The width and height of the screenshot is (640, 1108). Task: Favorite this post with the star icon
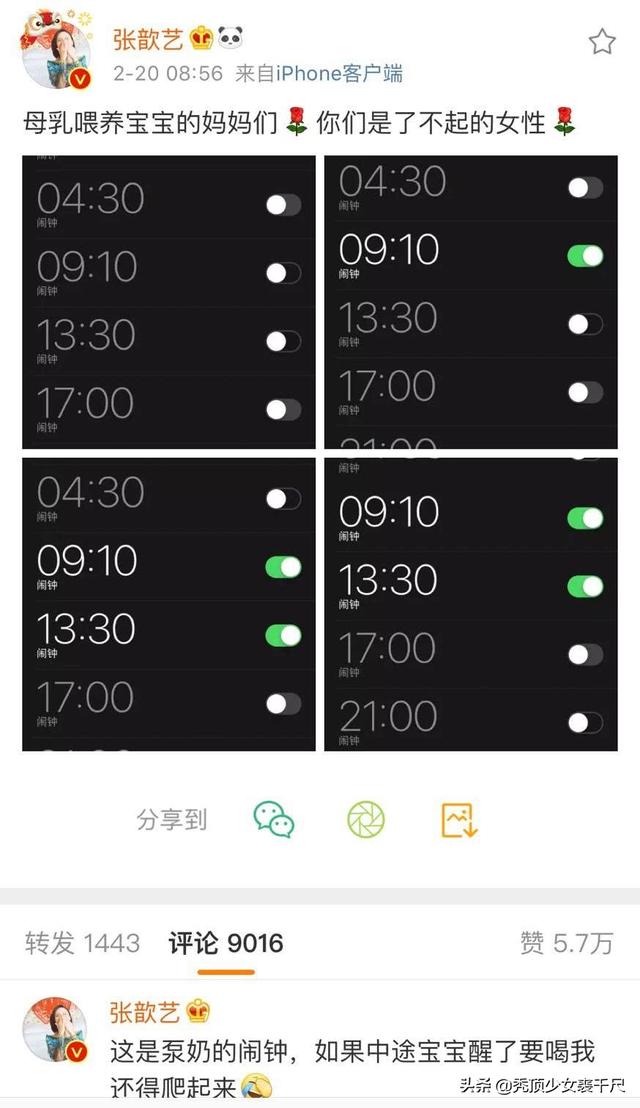tap(601, 41)
